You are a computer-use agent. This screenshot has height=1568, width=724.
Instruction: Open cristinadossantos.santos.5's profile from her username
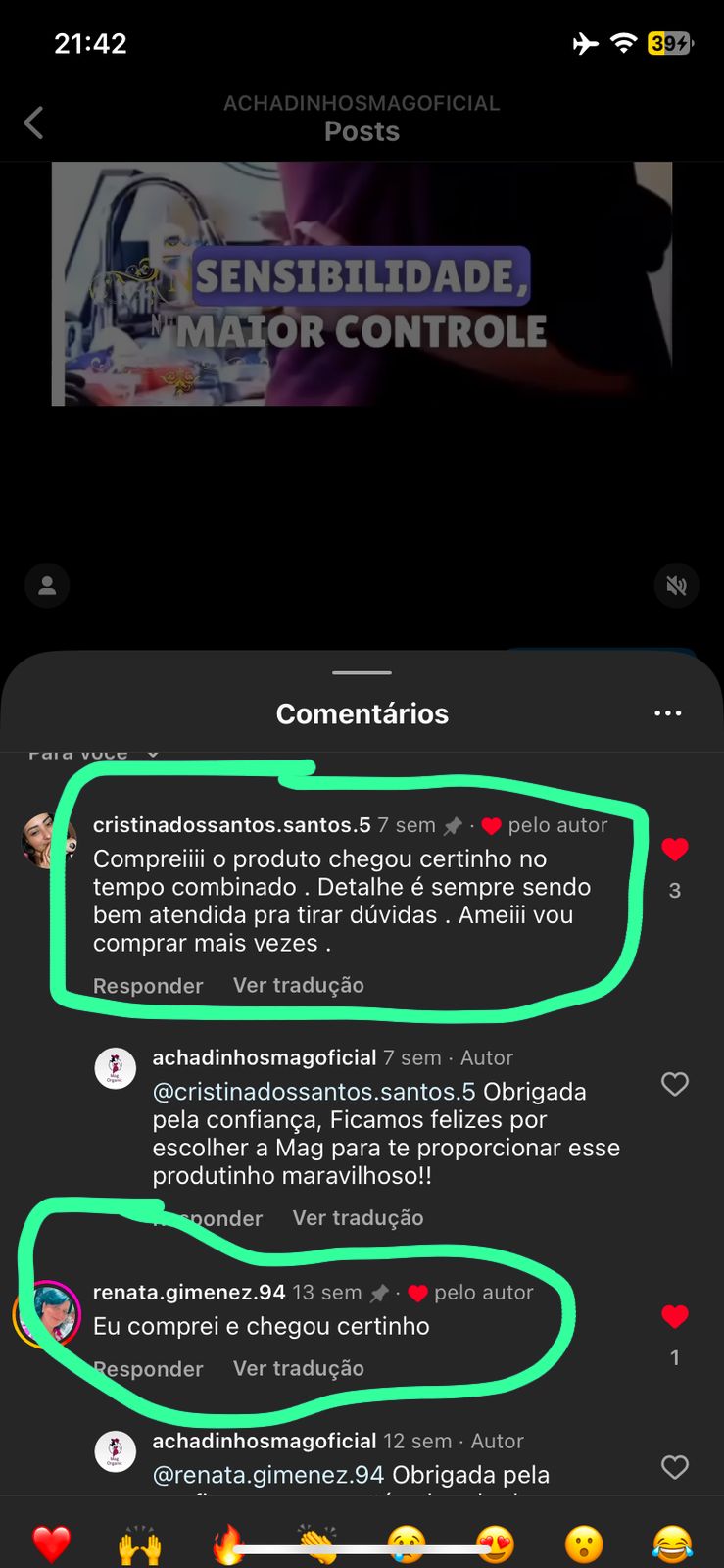(x=231, y=825)
